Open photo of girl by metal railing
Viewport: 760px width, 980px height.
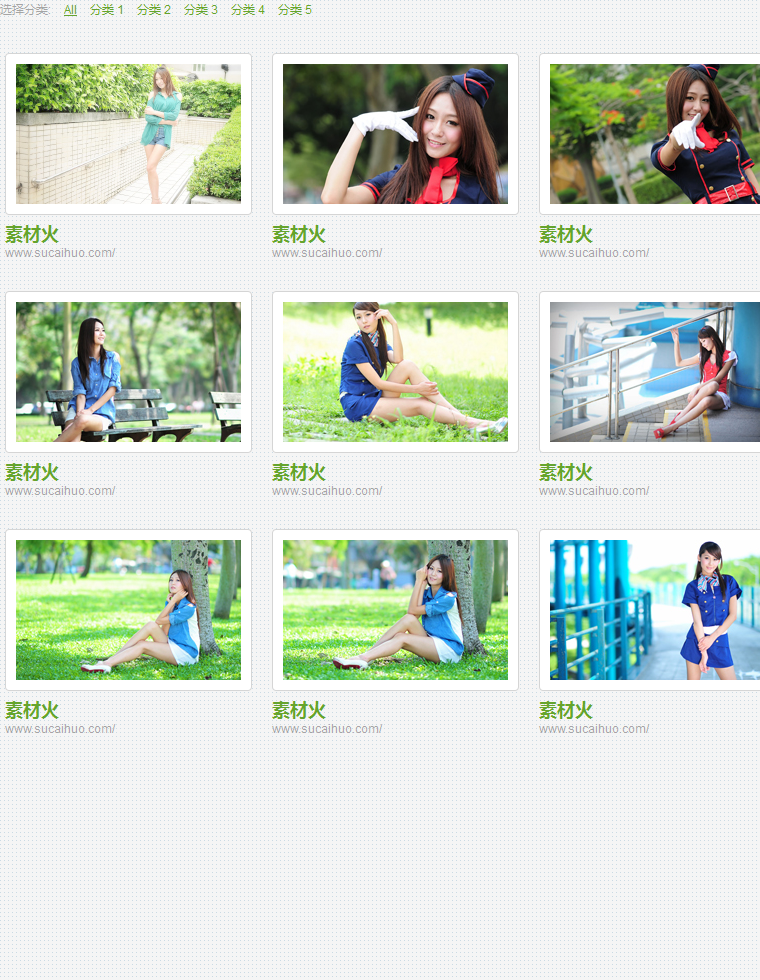(655, 372)
